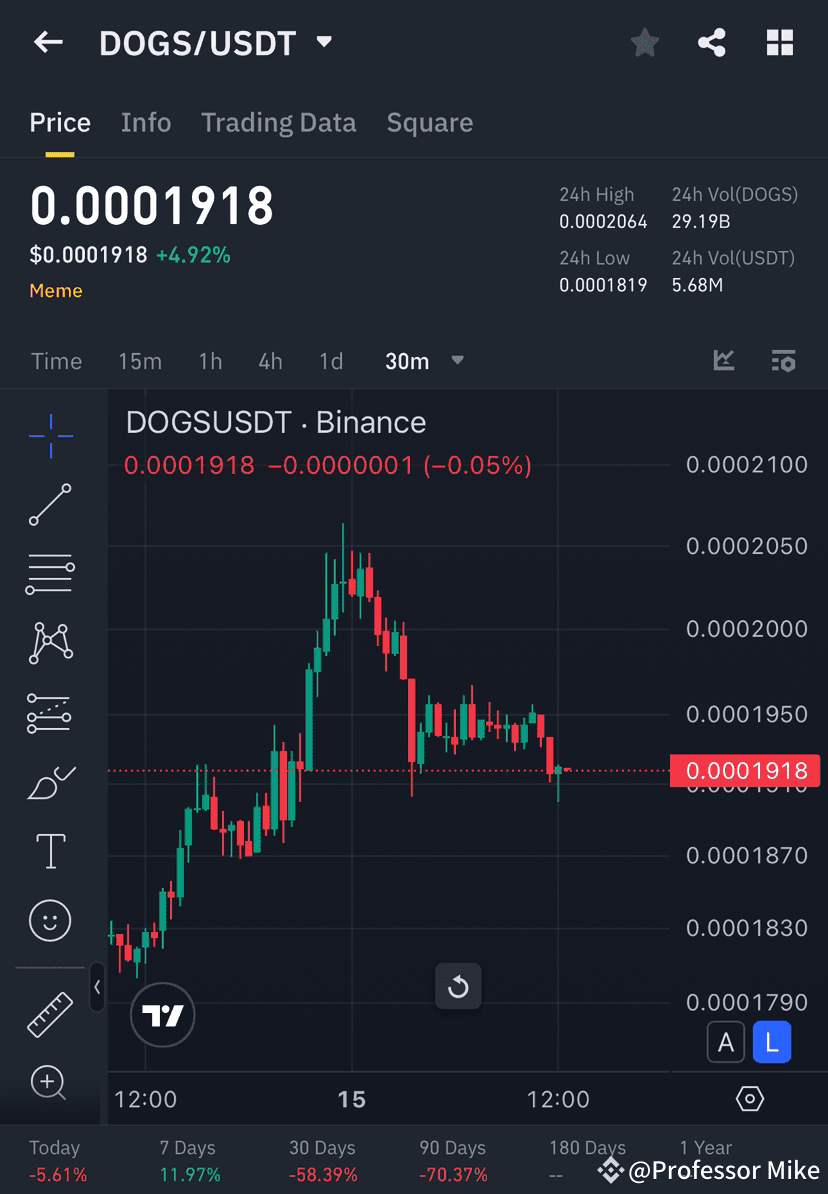828x1194 pixels.
Task: Select the crosshair cursor tool
Action: [50, 435]
